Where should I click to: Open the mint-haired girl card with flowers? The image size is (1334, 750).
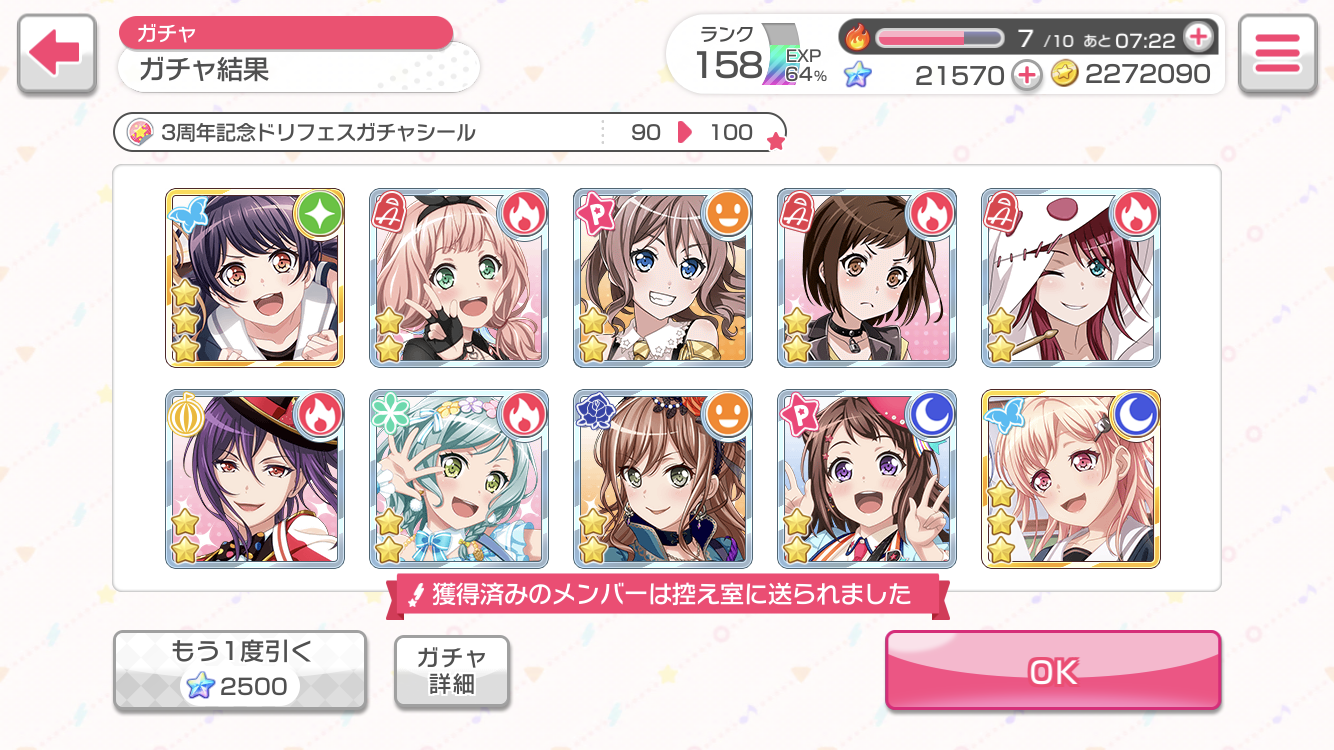click(x=459, y=479)
